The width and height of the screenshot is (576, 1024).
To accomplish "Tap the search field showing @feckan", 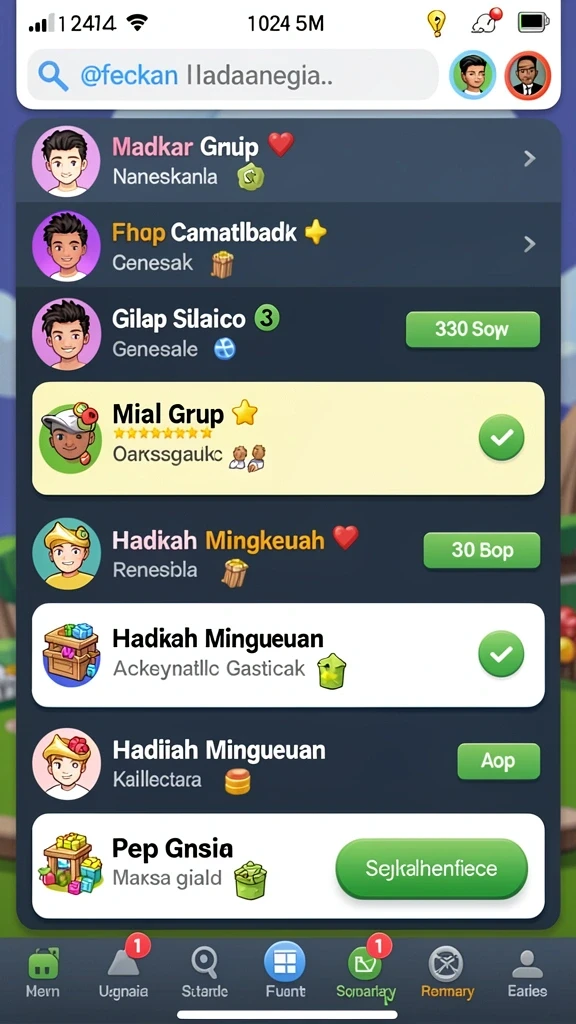I will 232,76.
